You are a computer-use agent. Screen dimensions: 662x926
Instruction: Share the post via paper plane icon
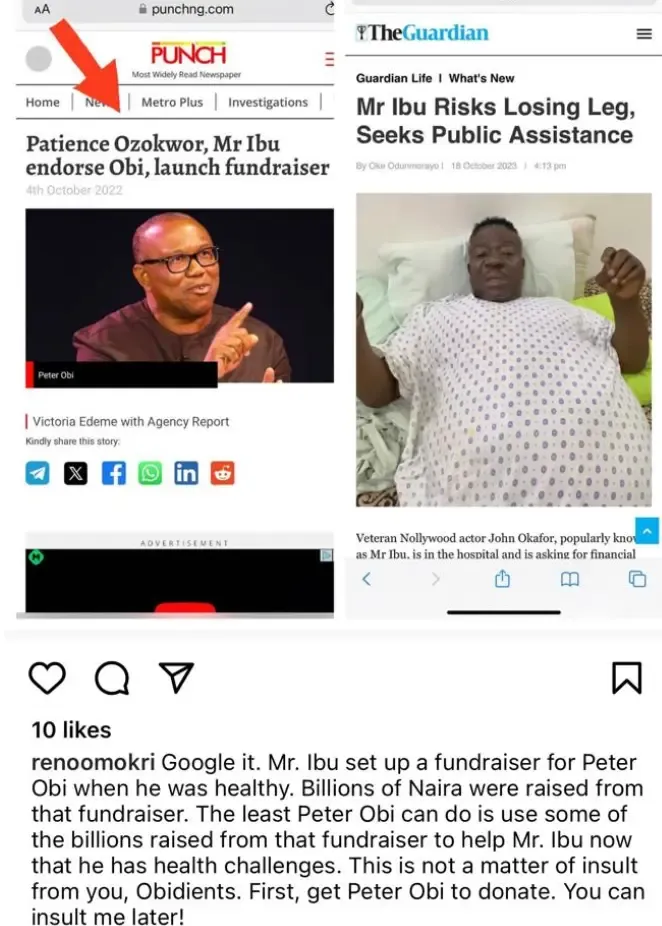point(176,678)
